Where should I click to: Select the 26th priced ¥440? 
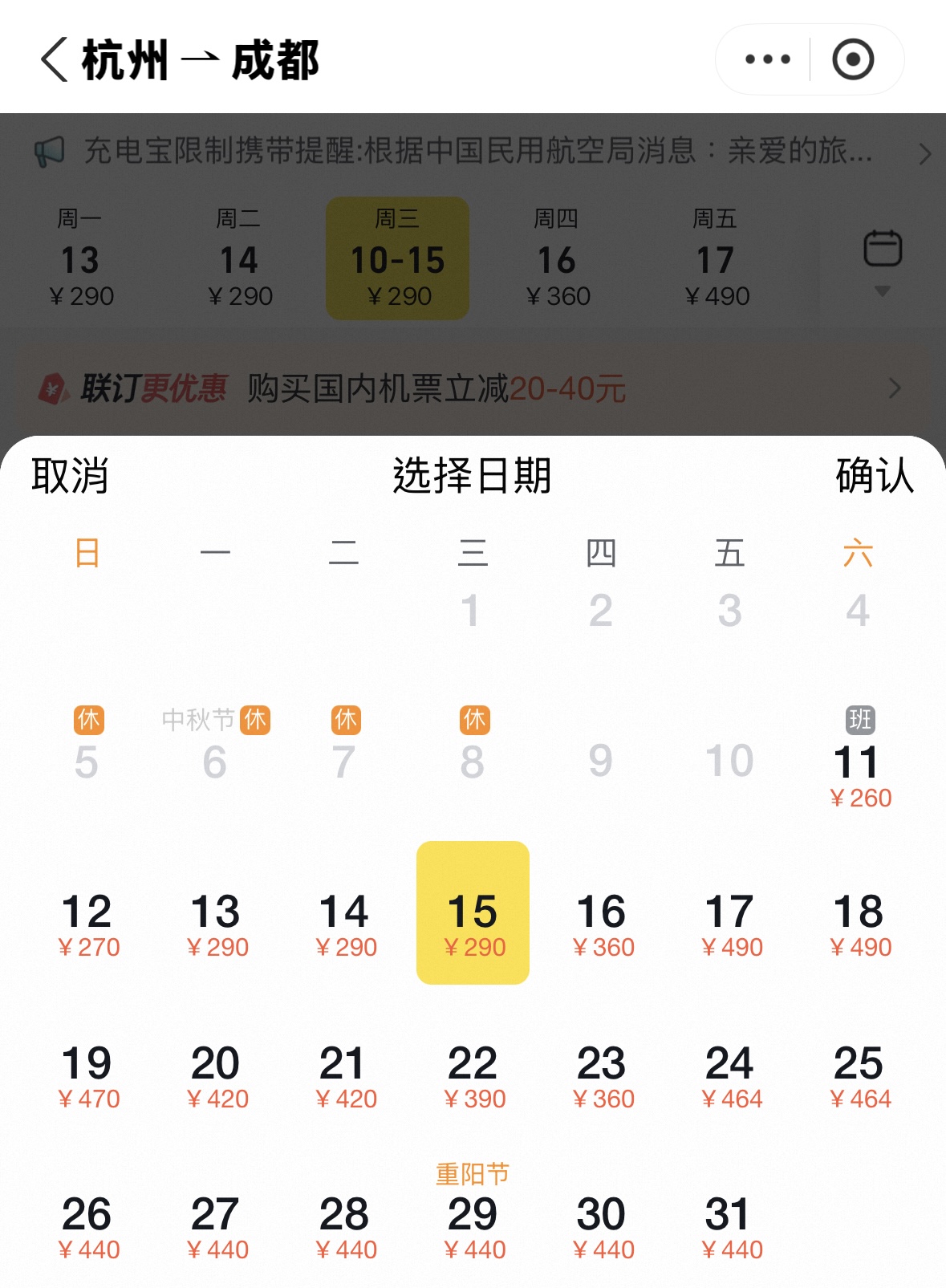click(x=87, y=1225)
